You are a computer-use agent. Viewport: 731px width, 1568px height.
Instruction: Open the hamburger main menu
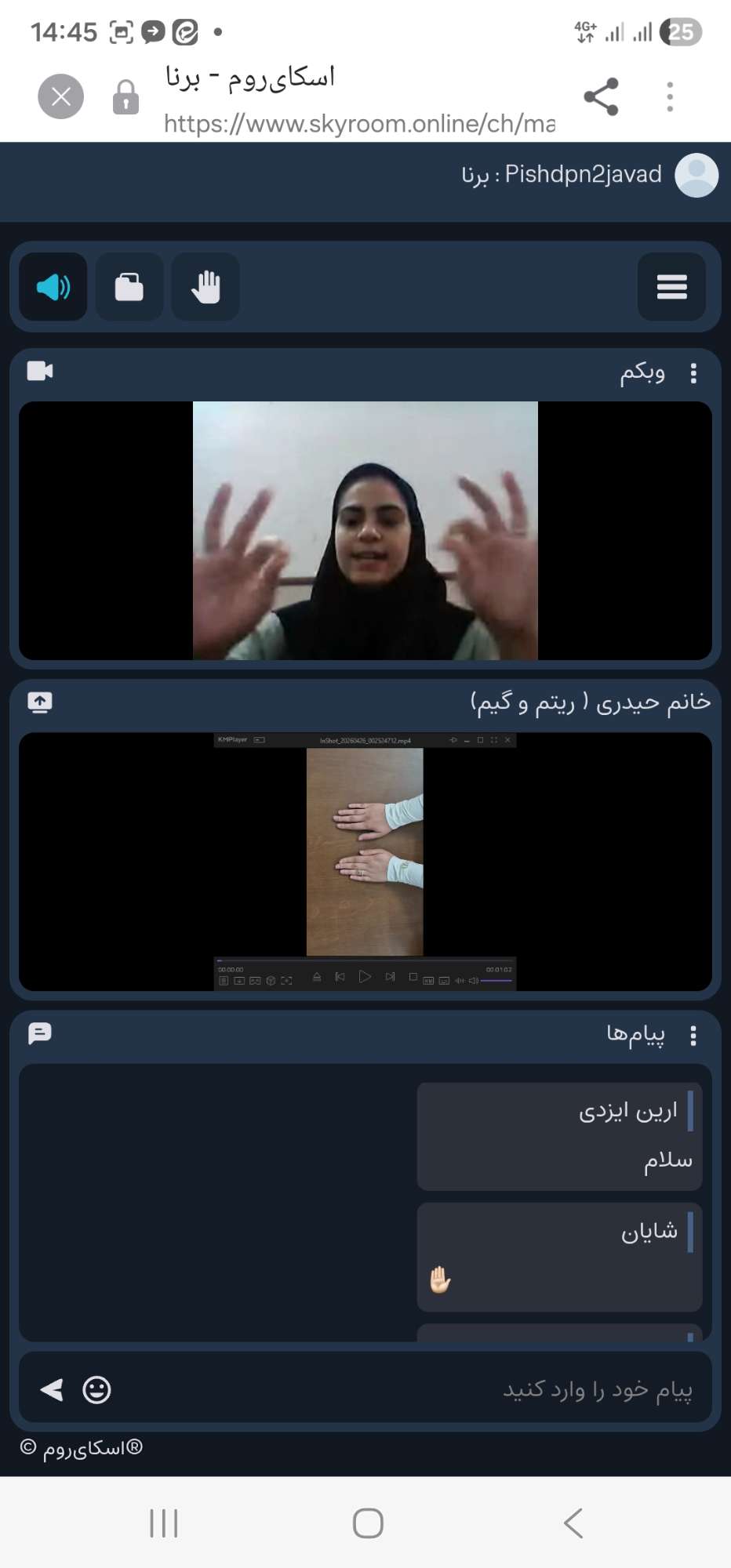pos(671,287)
